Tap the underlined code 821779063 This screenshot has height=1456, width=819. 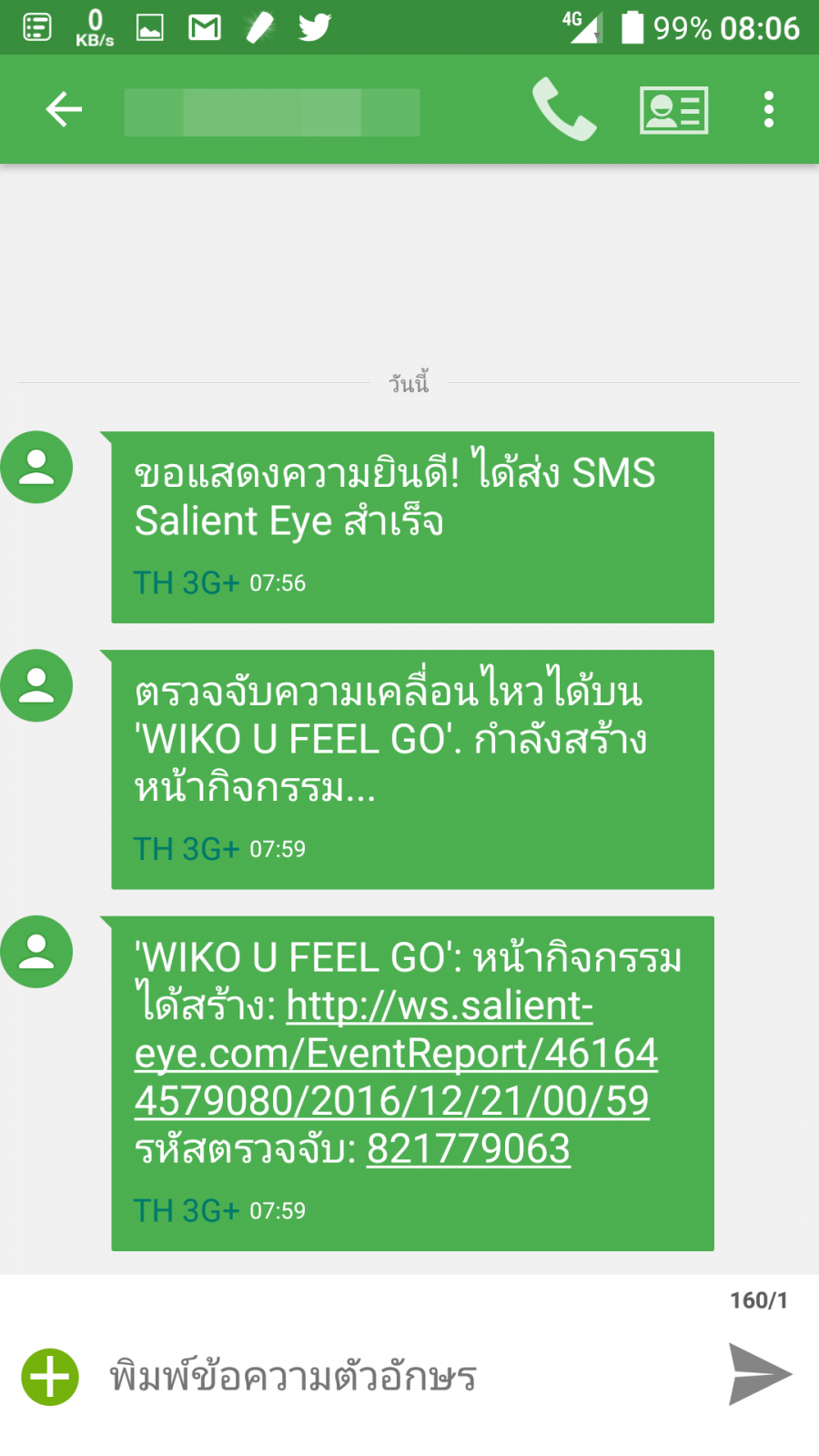tap(469, 1149)
